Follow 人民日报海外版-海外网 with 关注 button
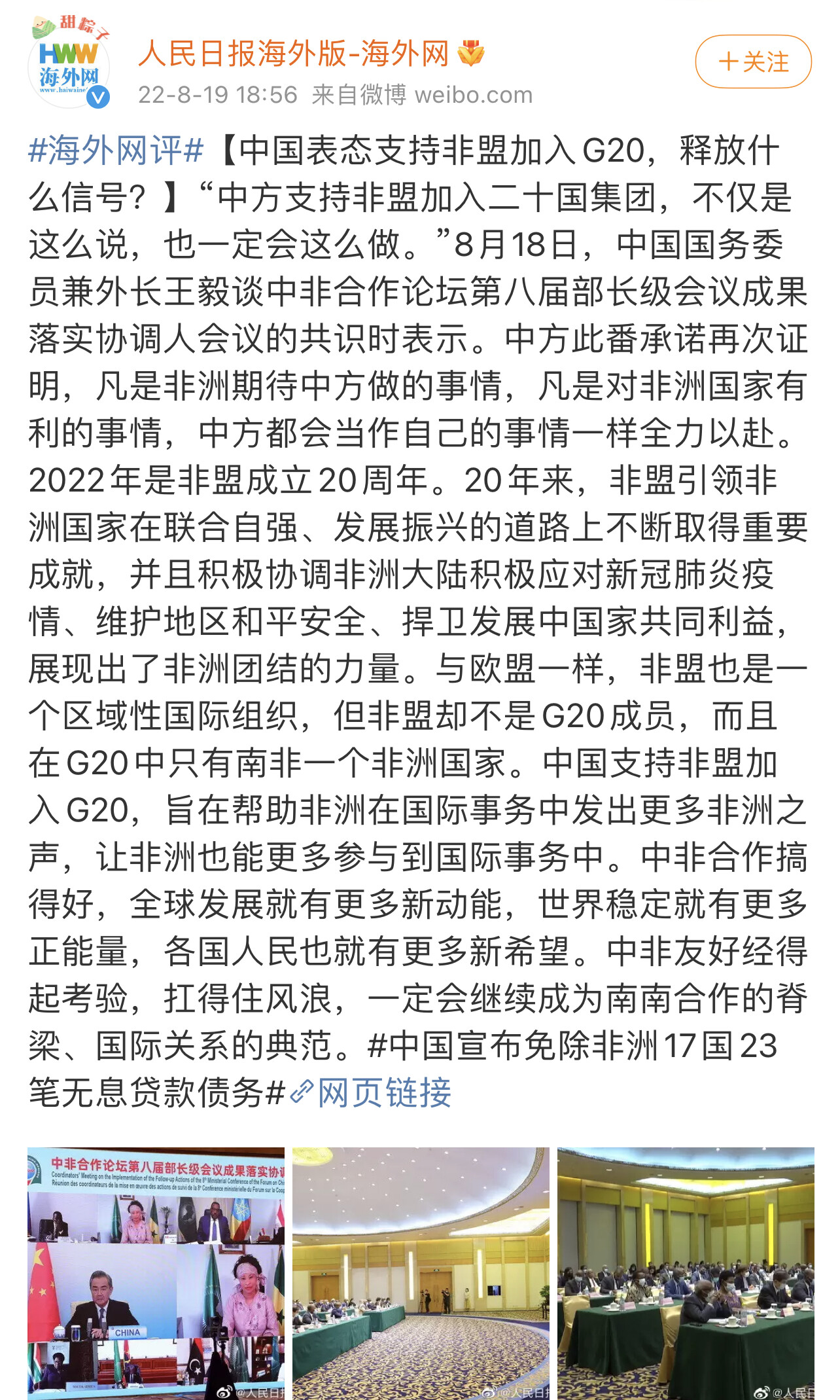 (x=753, y=62)
